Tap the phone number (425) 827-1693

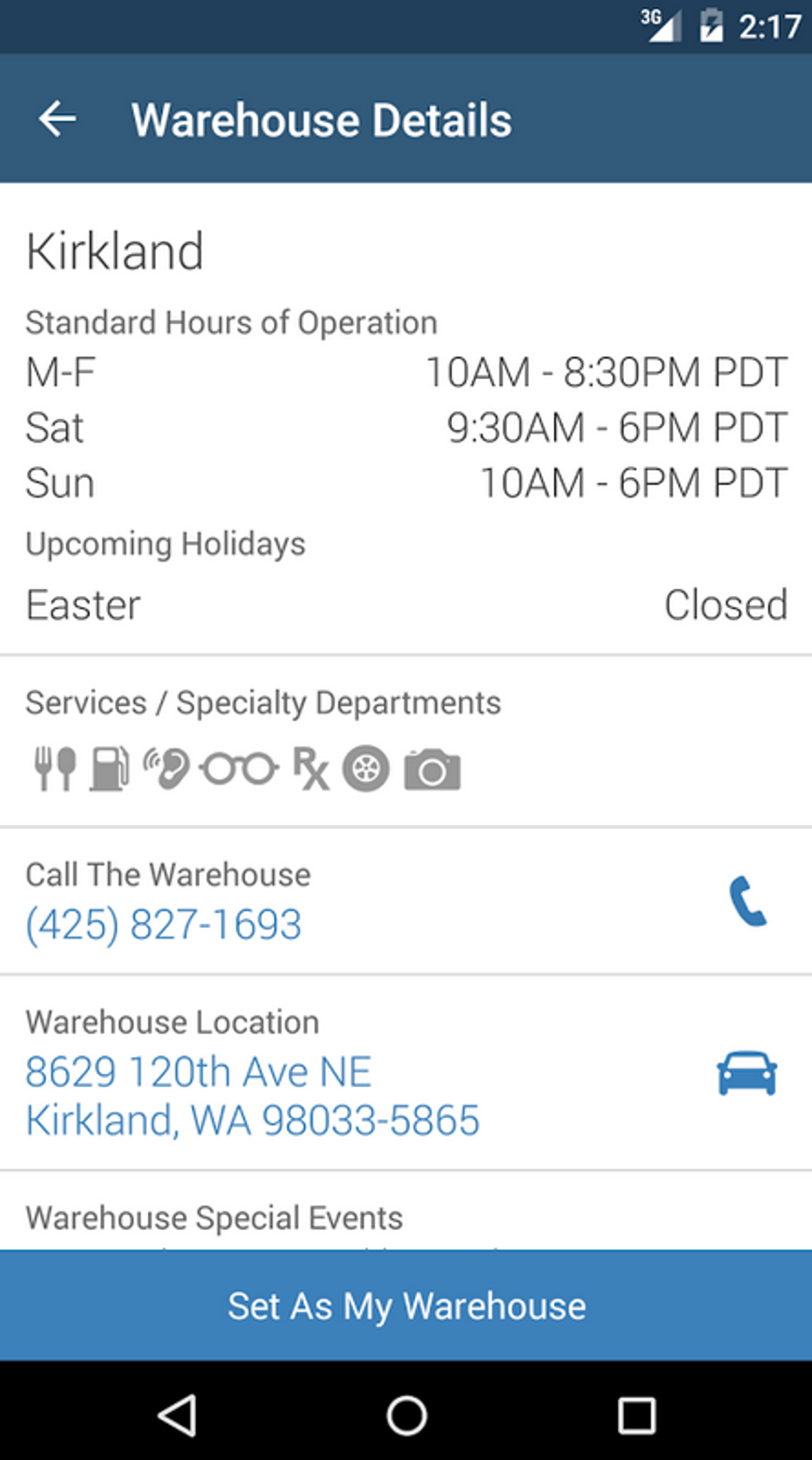point(164,925)
